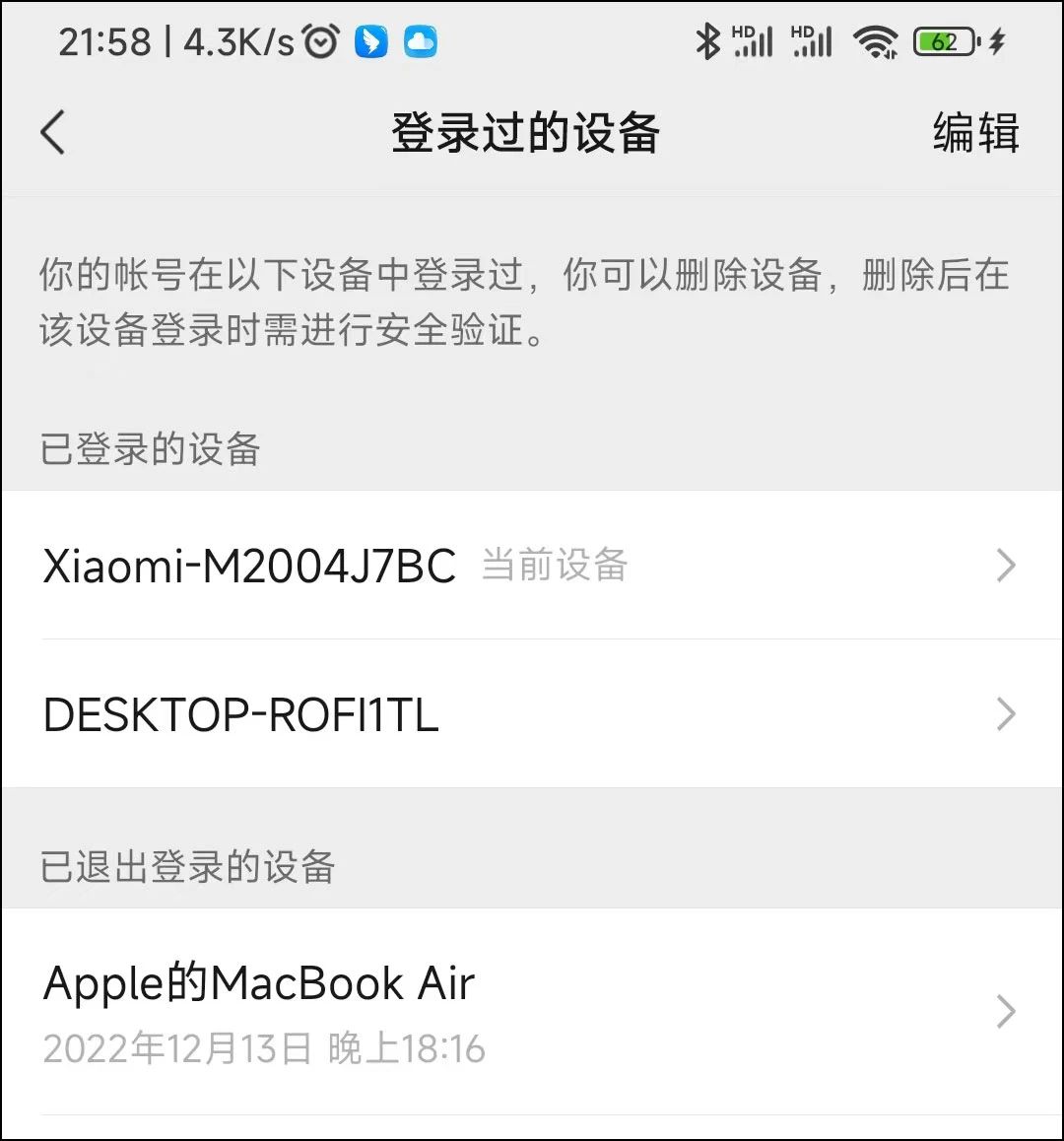Image resolution: width=1064 pixels, height=1141 pixels.
Task: Expand details for Xiaomi-M2004J7BC via its chevron
Action: 1006,565
